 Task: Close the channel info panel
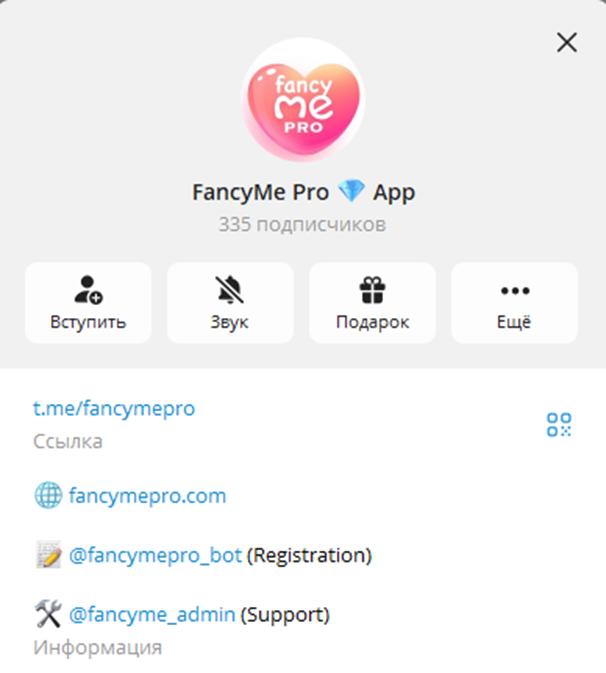[567, 42]
